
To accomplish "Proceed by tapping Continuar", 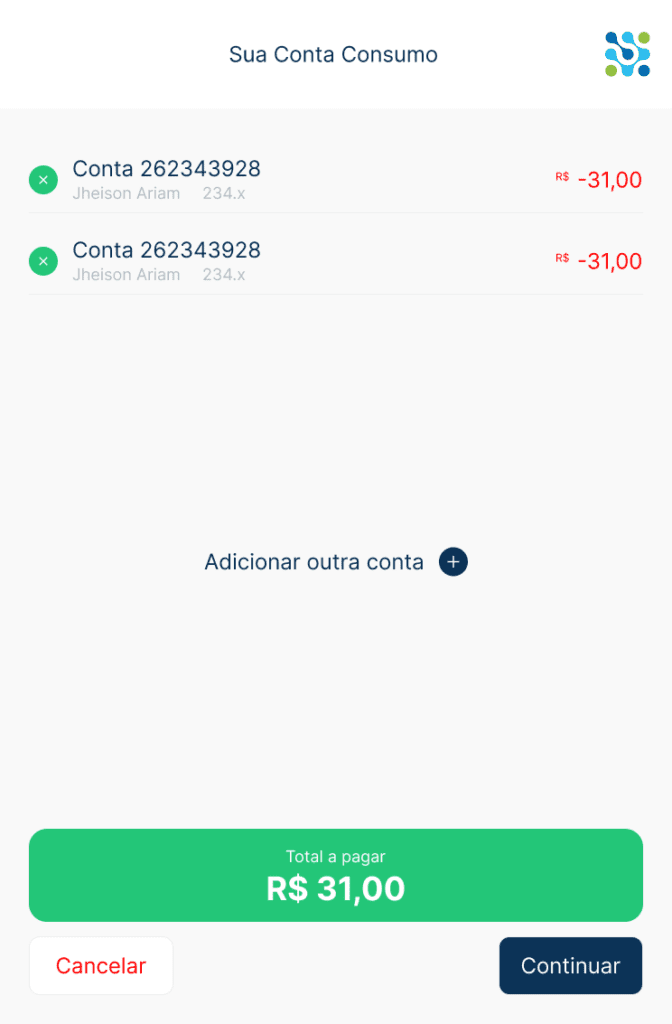I will 570,966.
